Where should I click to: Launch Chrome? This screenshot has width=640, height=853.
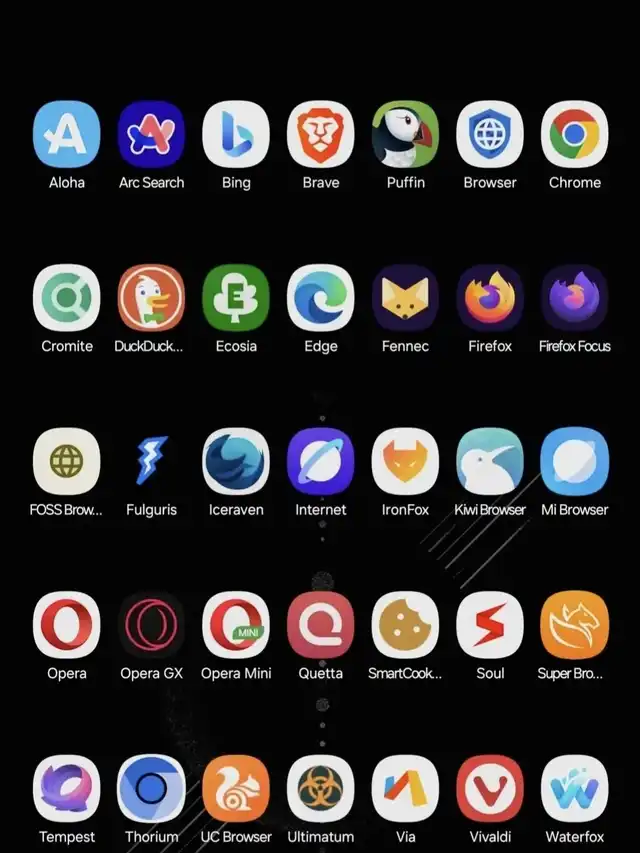[574, 135]
